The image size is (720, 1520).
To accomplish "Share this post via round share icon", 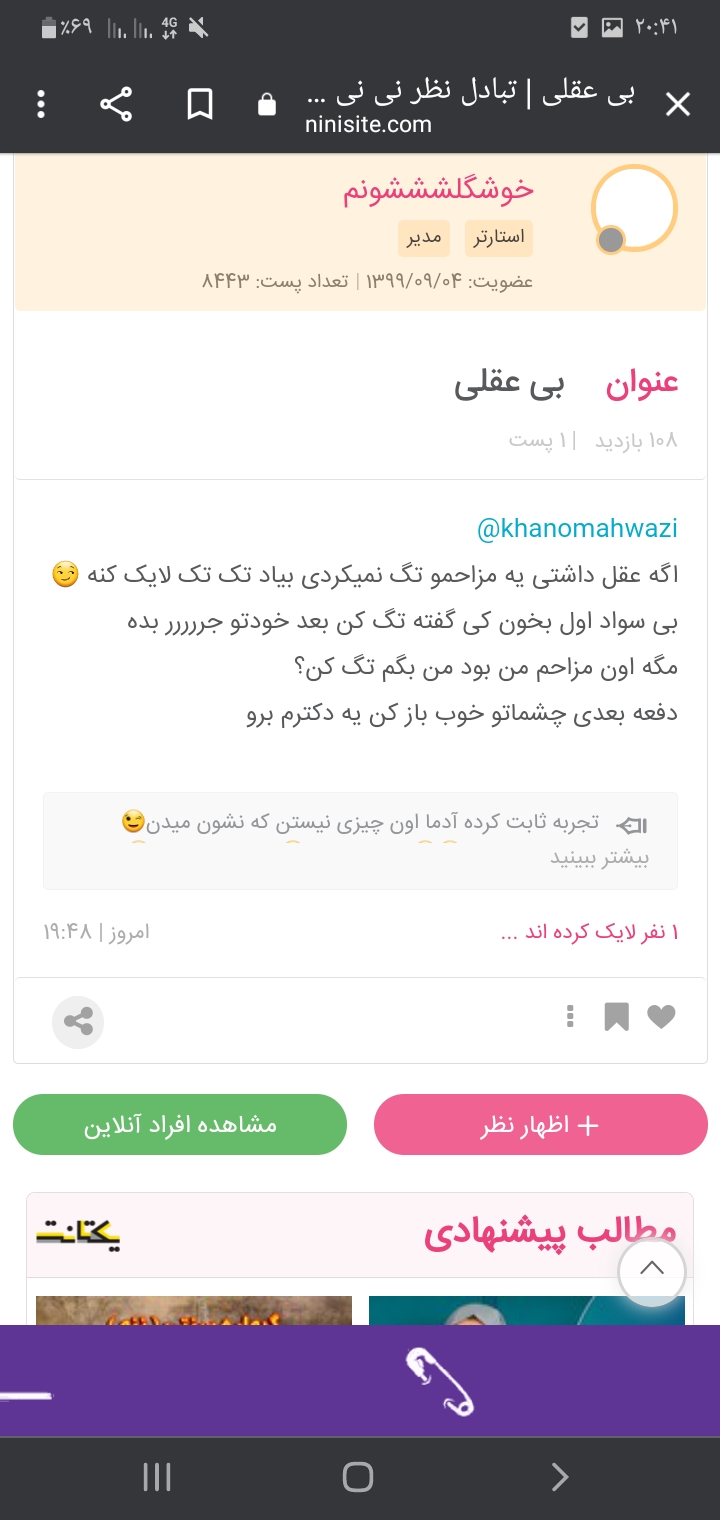I will click(x=78, y=1021).
